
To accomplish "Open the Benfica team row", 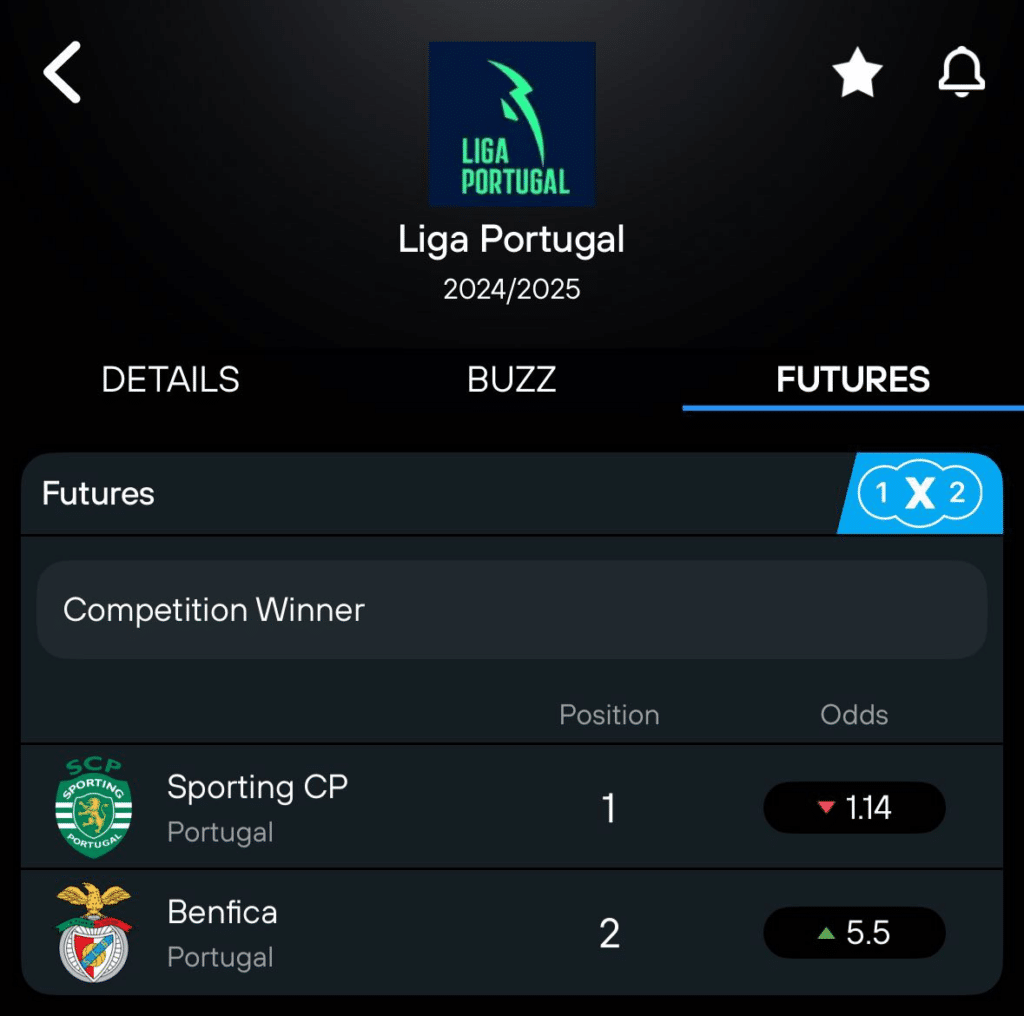I will click(222, 932).
